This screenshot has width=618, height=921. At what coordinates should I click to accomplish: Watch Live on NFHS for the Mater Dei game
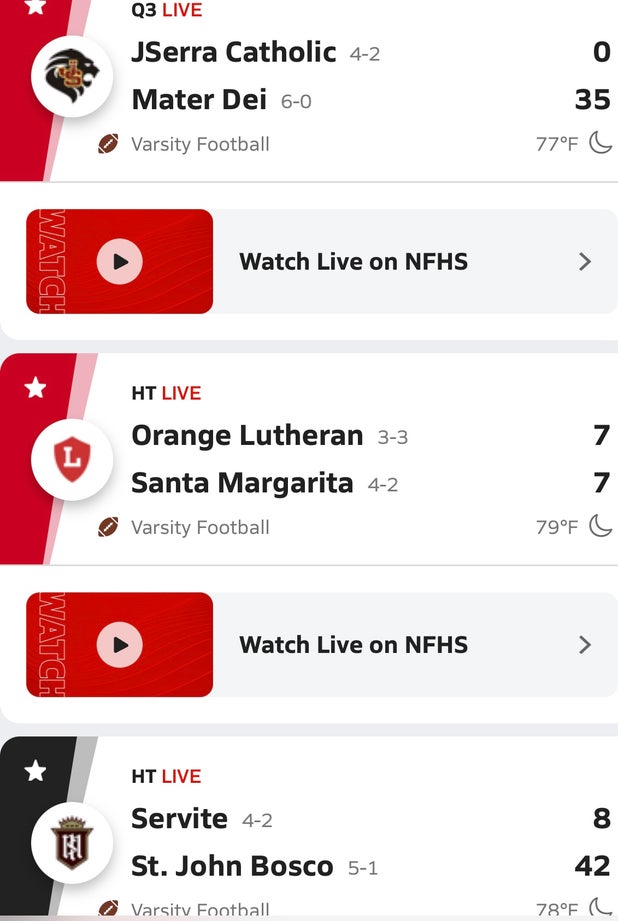[320, 262]
